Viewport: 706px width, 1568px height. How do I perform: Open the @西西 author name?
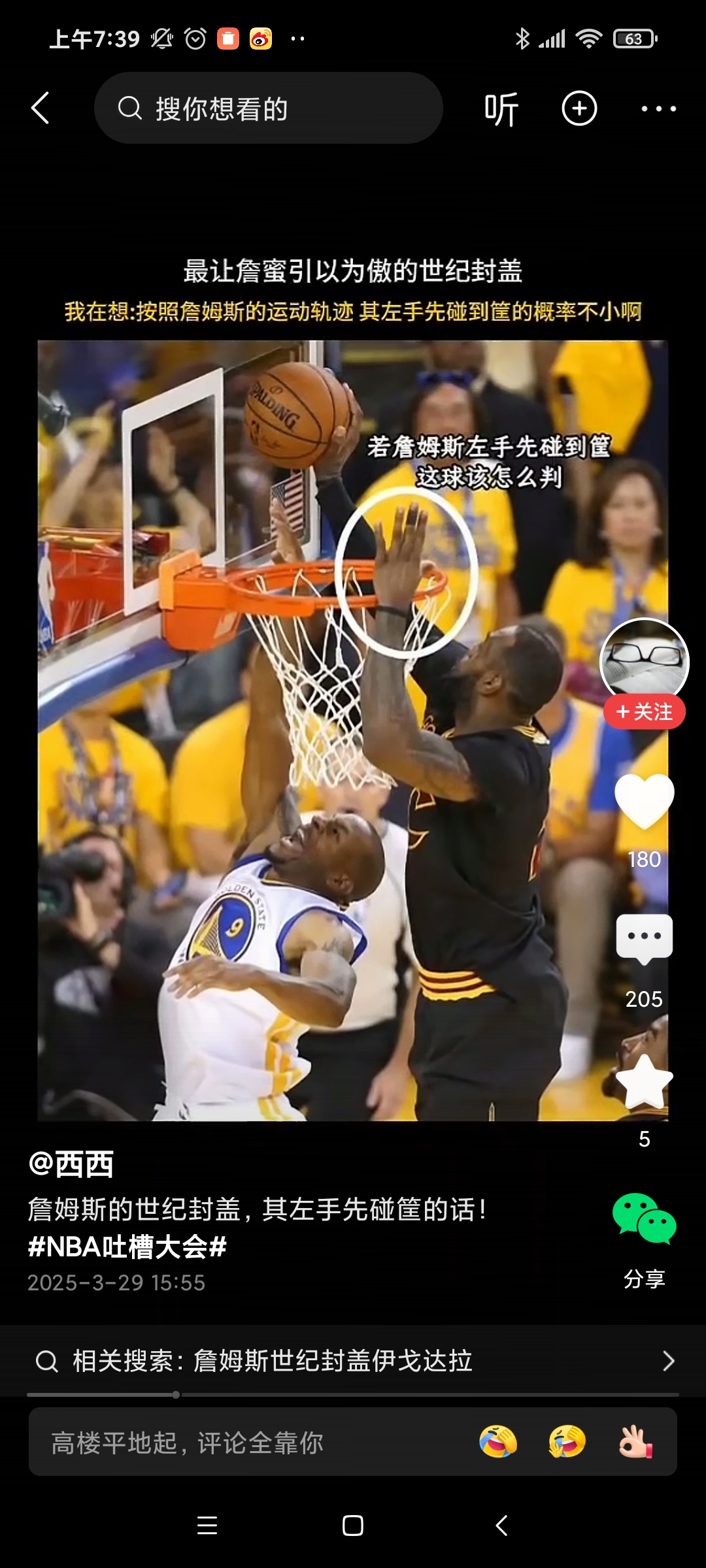pyautogui.click(x=71, y=1164)
